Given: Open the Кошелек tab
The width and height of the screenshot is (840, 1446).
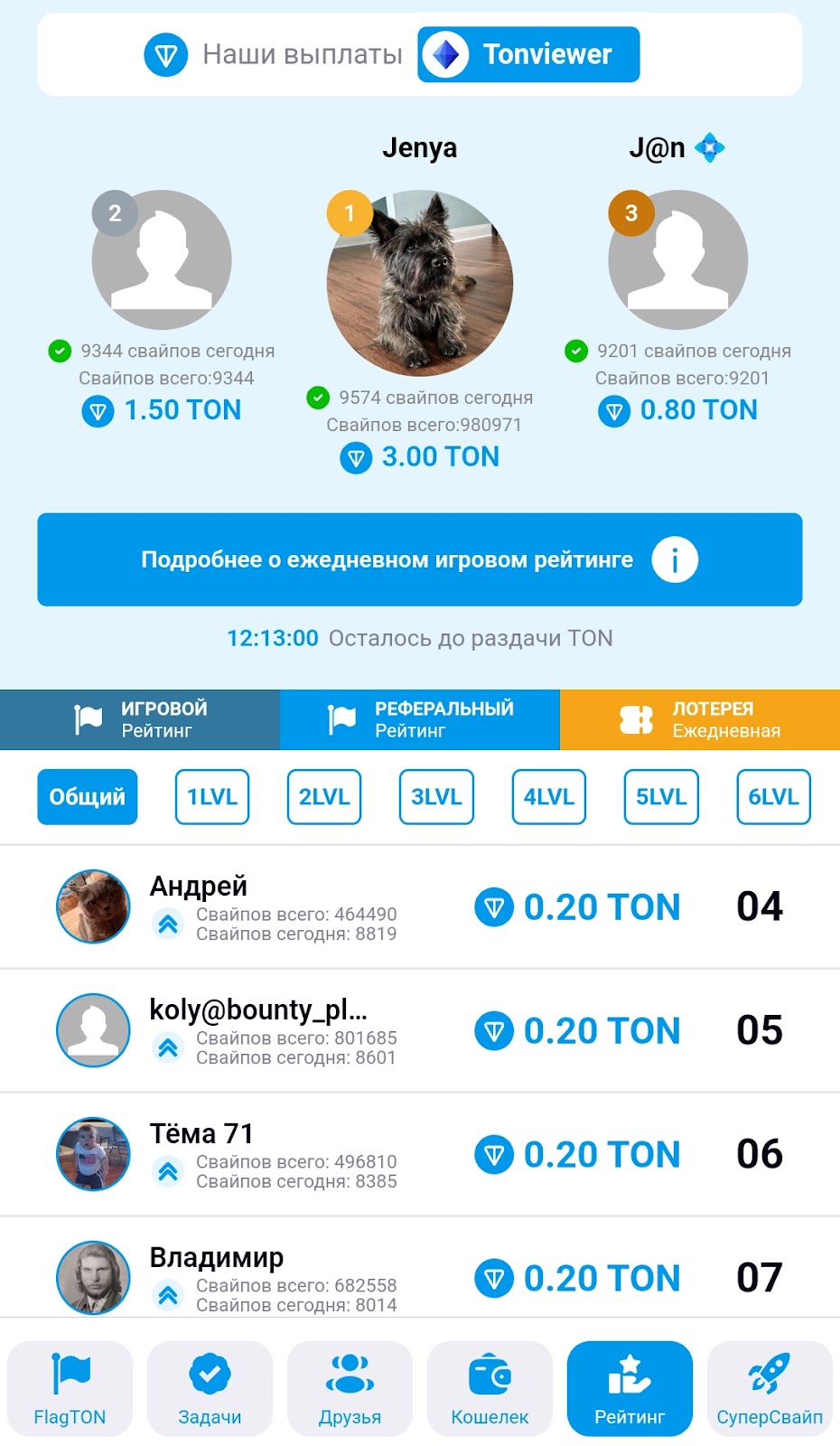Looking at the screenshot, I should [490, 1388].
